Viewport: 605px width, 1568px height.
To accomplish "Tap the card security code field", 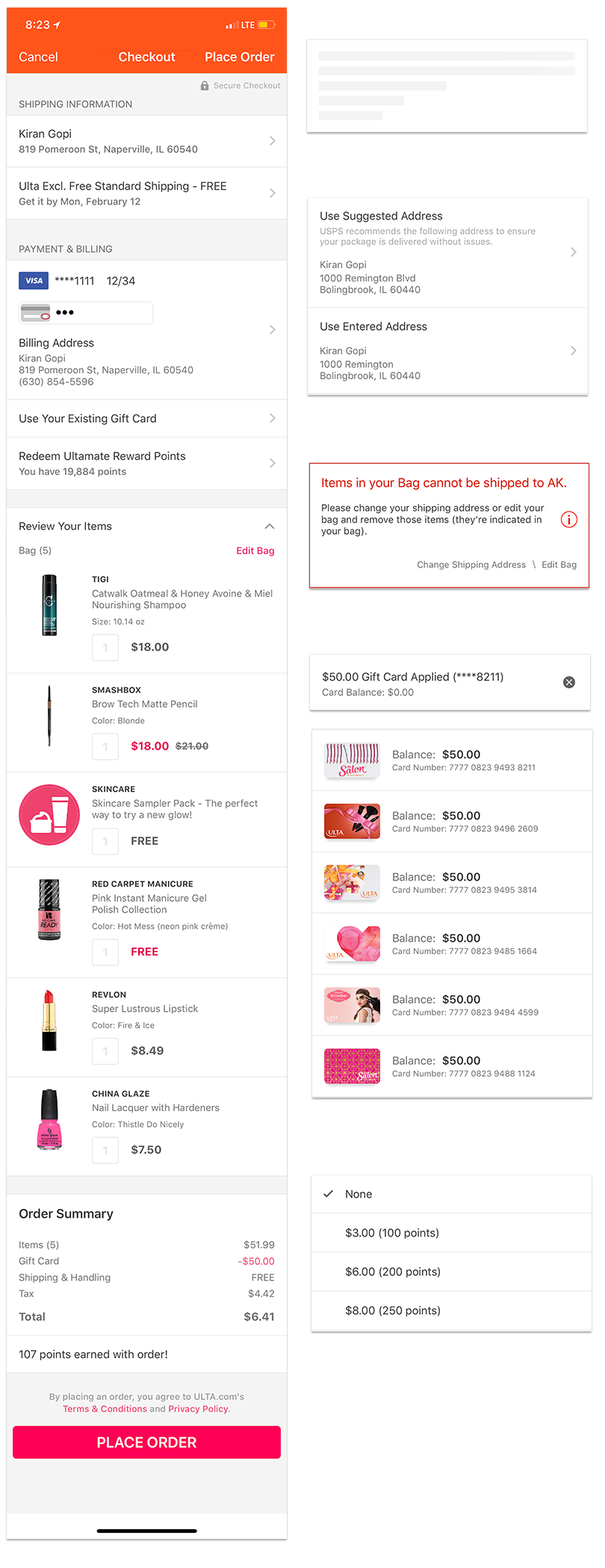I will click(x=87, y=313).
